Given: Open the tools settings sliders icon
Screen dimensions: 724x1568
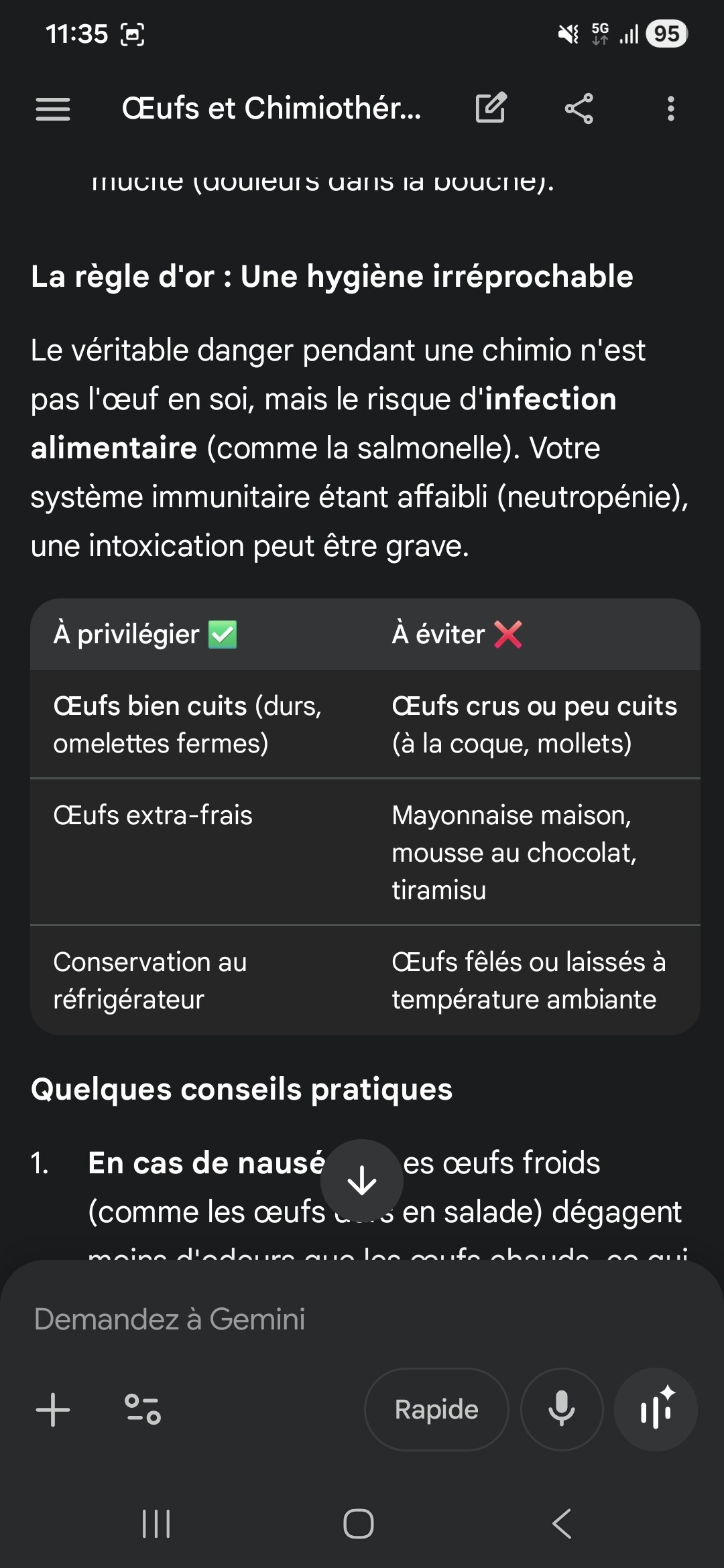Looking at the screenshot, I should click(x=142, y=1409).
